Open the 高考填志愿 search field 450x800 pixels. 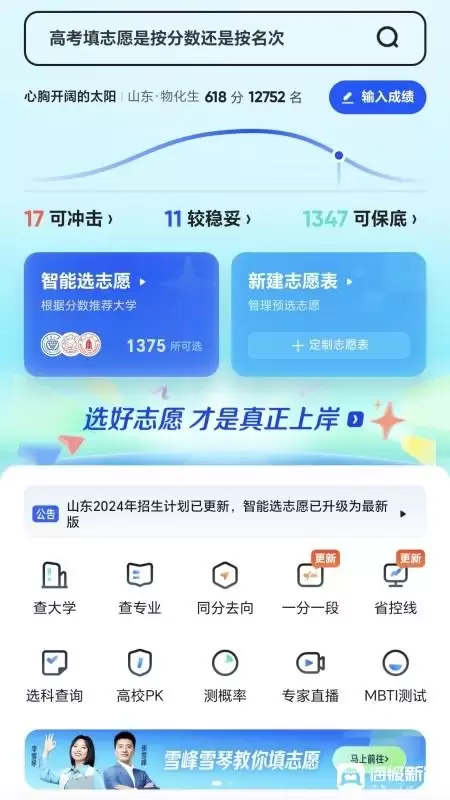point(225,39)
